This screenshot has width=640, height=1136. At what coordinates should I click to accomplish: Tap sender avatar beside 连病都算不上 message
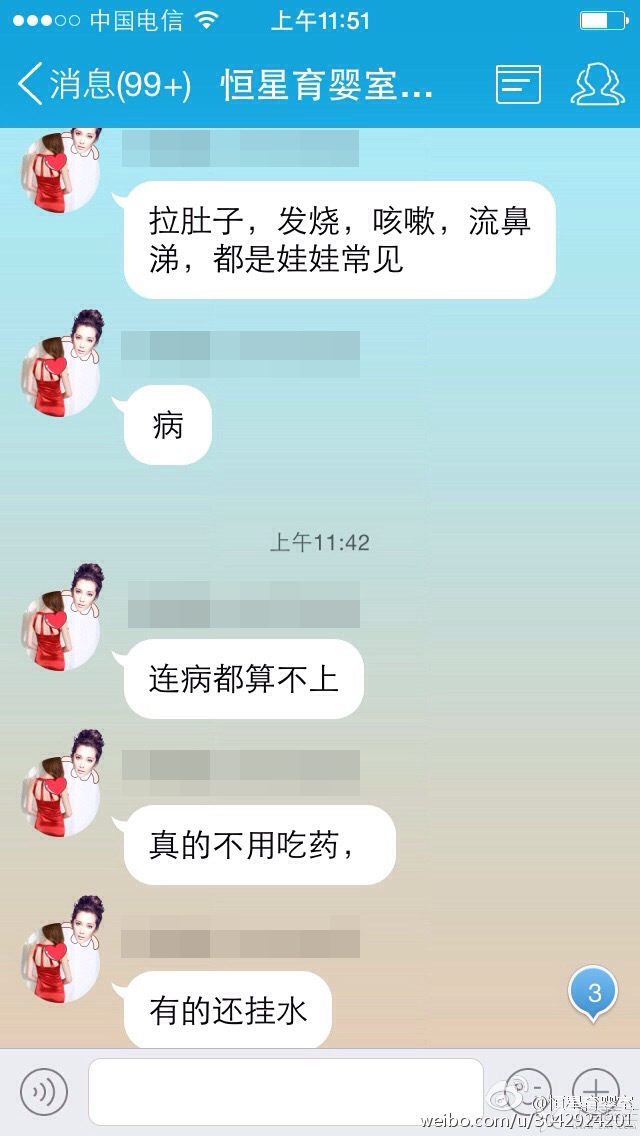tap(61, 617)
